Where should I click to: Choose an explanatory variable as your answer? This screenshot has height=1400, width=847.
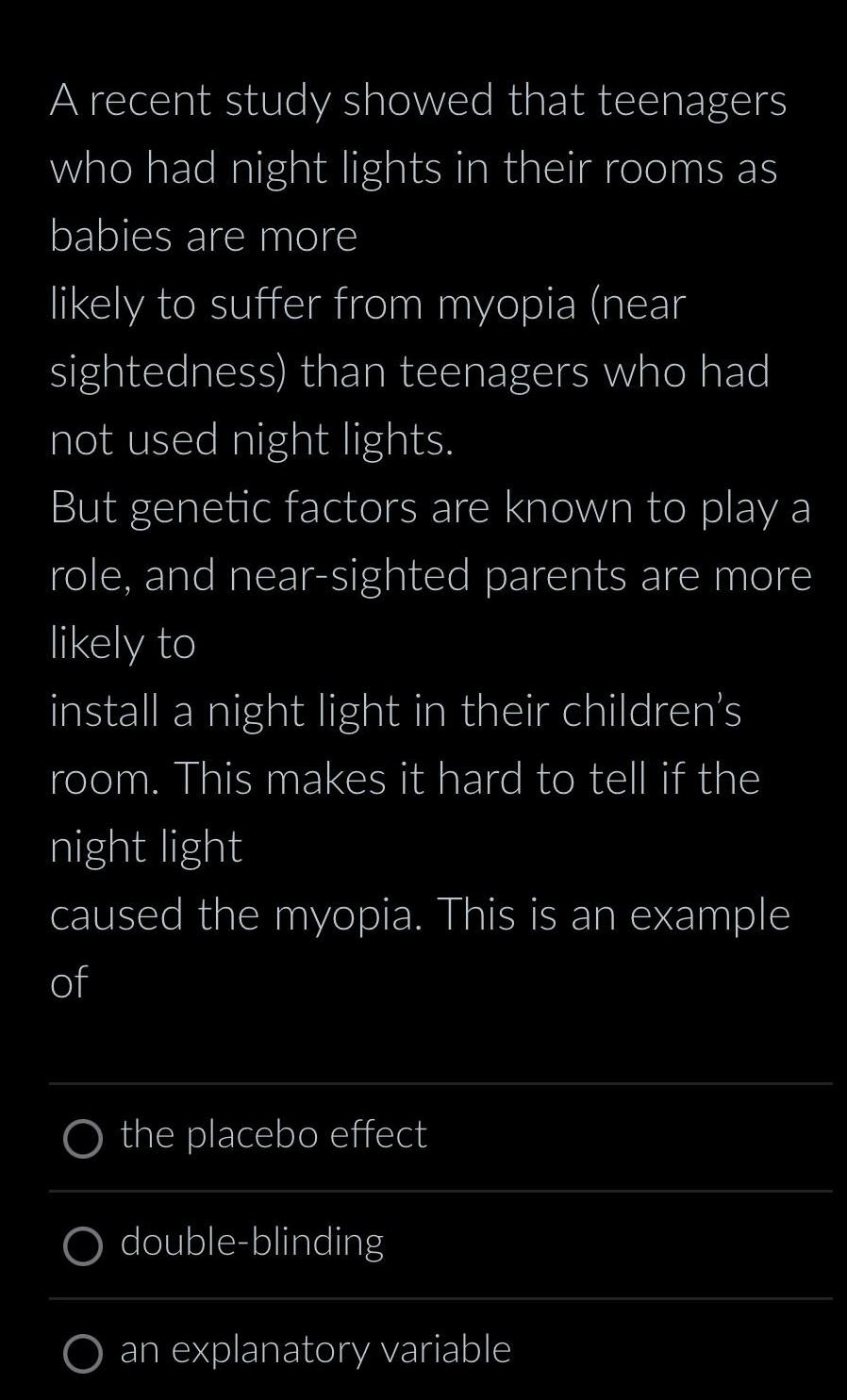click(x=315, y=1351)
